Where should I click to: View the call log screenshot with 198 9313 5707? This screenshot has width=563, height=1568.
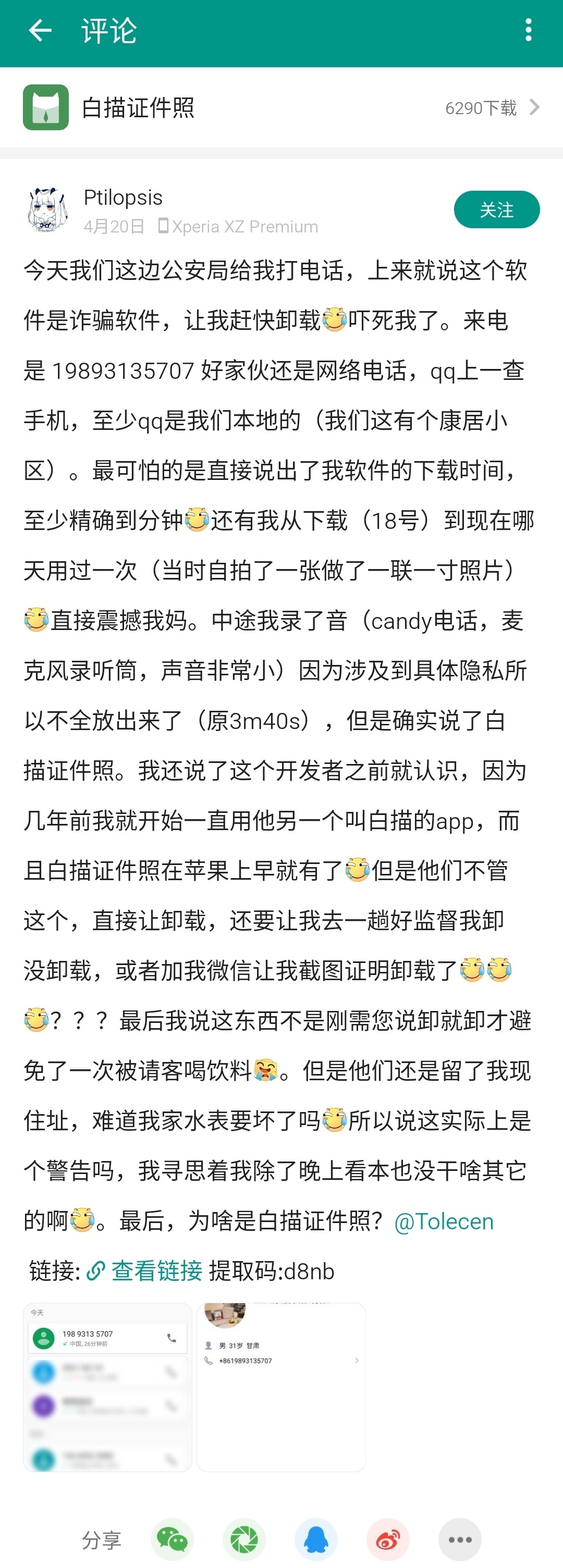[x=107, y=1387]
